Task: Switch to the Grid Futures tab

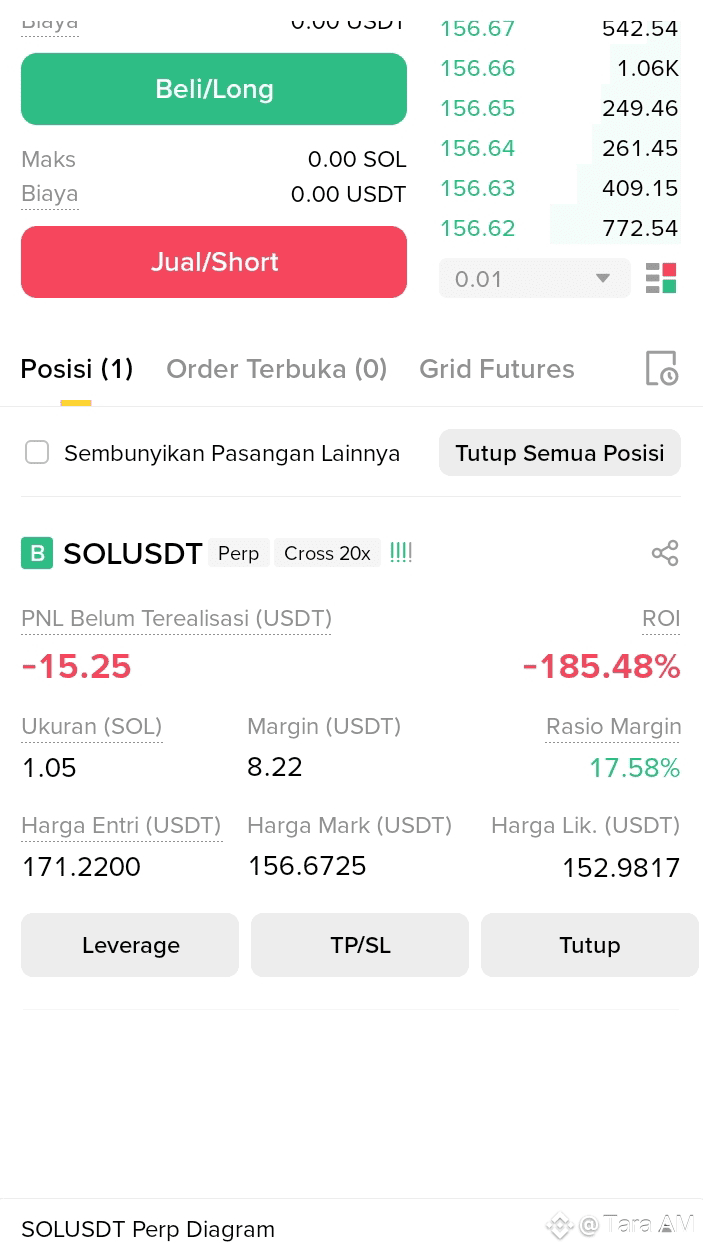Action: click(x=497, y=369)
